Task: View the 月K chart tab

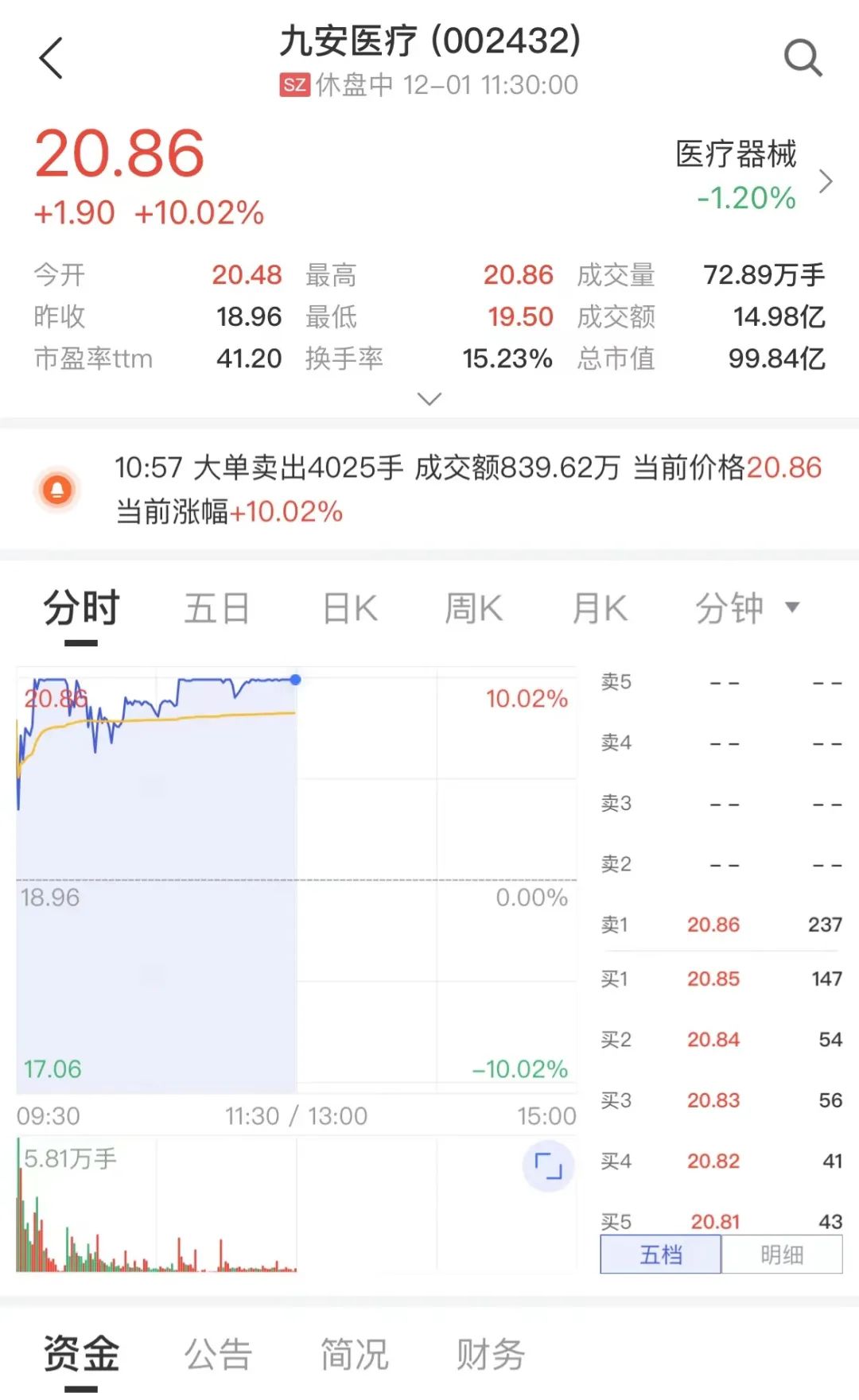Action: tap(600, 610)
